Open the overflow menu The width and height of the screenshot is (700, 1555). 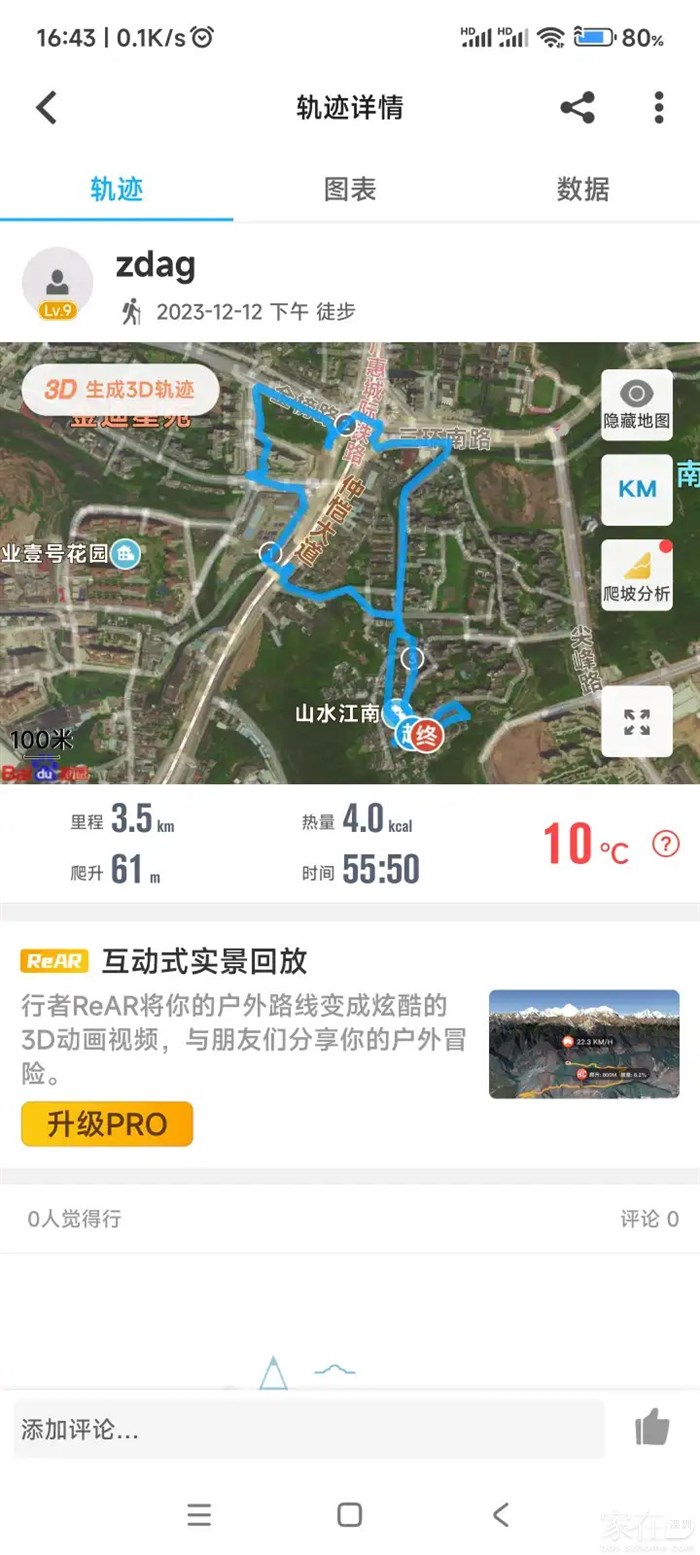(658, 108)
